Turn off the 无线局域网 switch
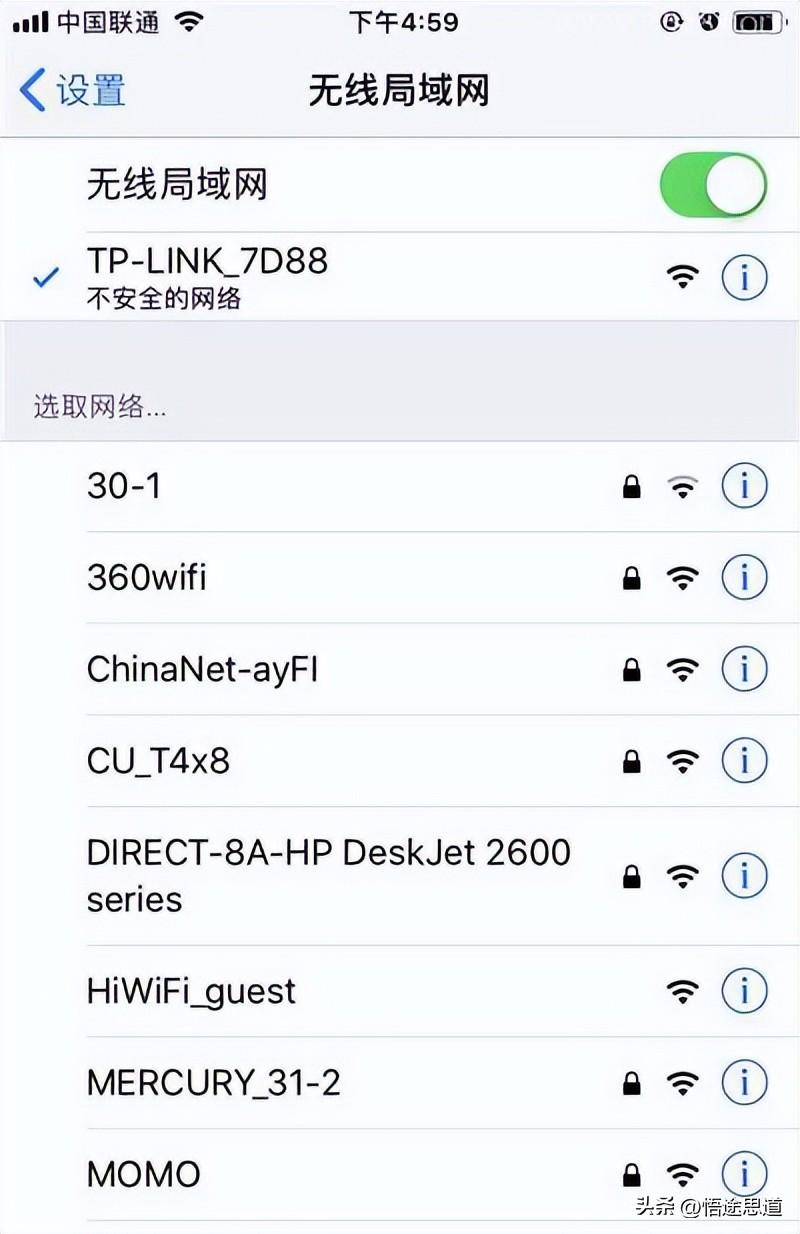 [713, 185]
